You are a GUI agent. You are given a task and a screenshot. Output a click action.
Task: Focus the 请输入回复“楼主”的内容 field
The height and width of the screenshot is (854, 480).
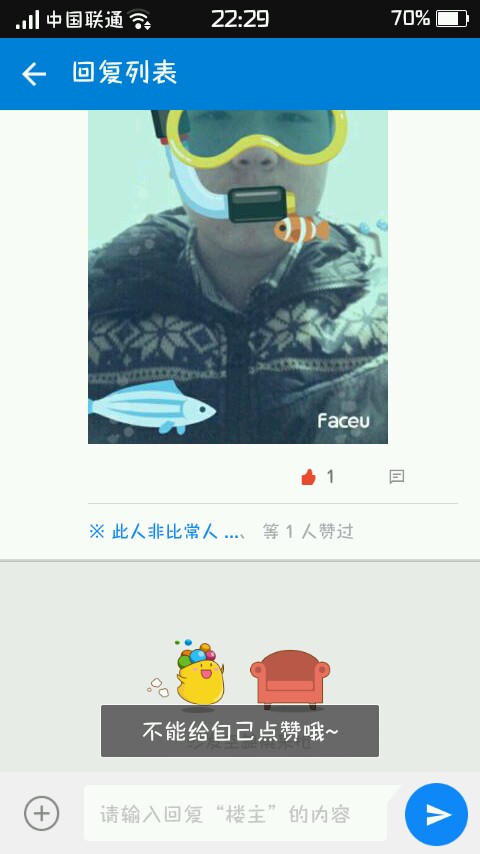[x=235, y=814]
